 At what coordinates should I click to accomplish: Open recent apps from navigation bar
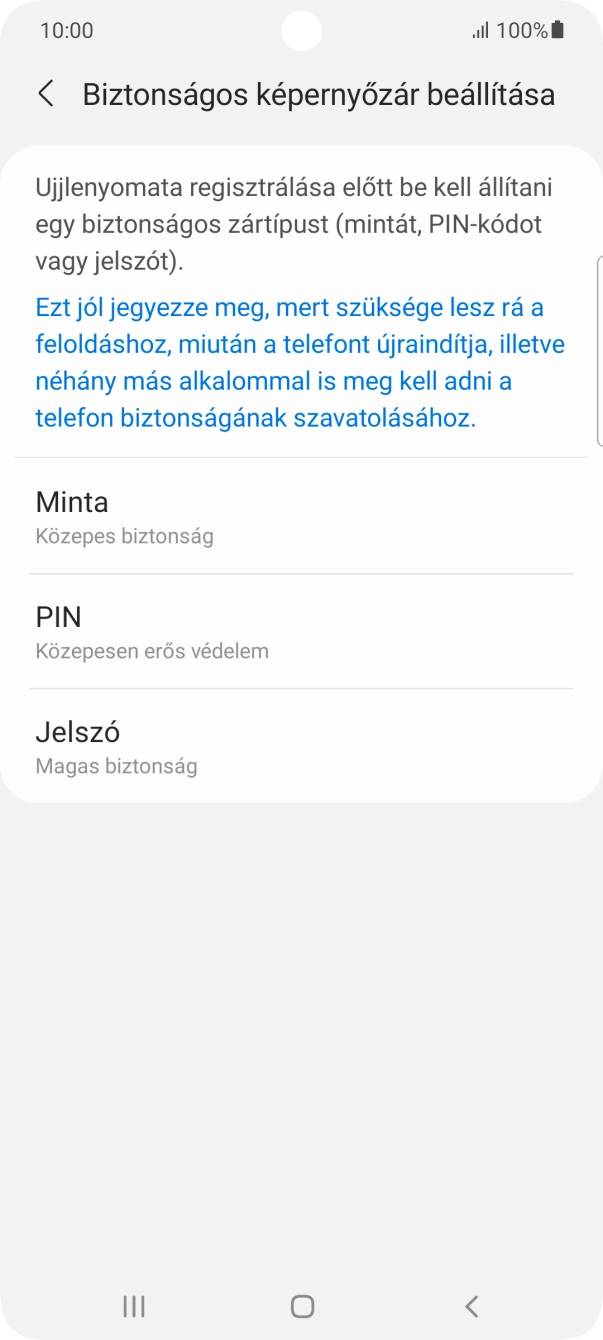pos(133,1305)
